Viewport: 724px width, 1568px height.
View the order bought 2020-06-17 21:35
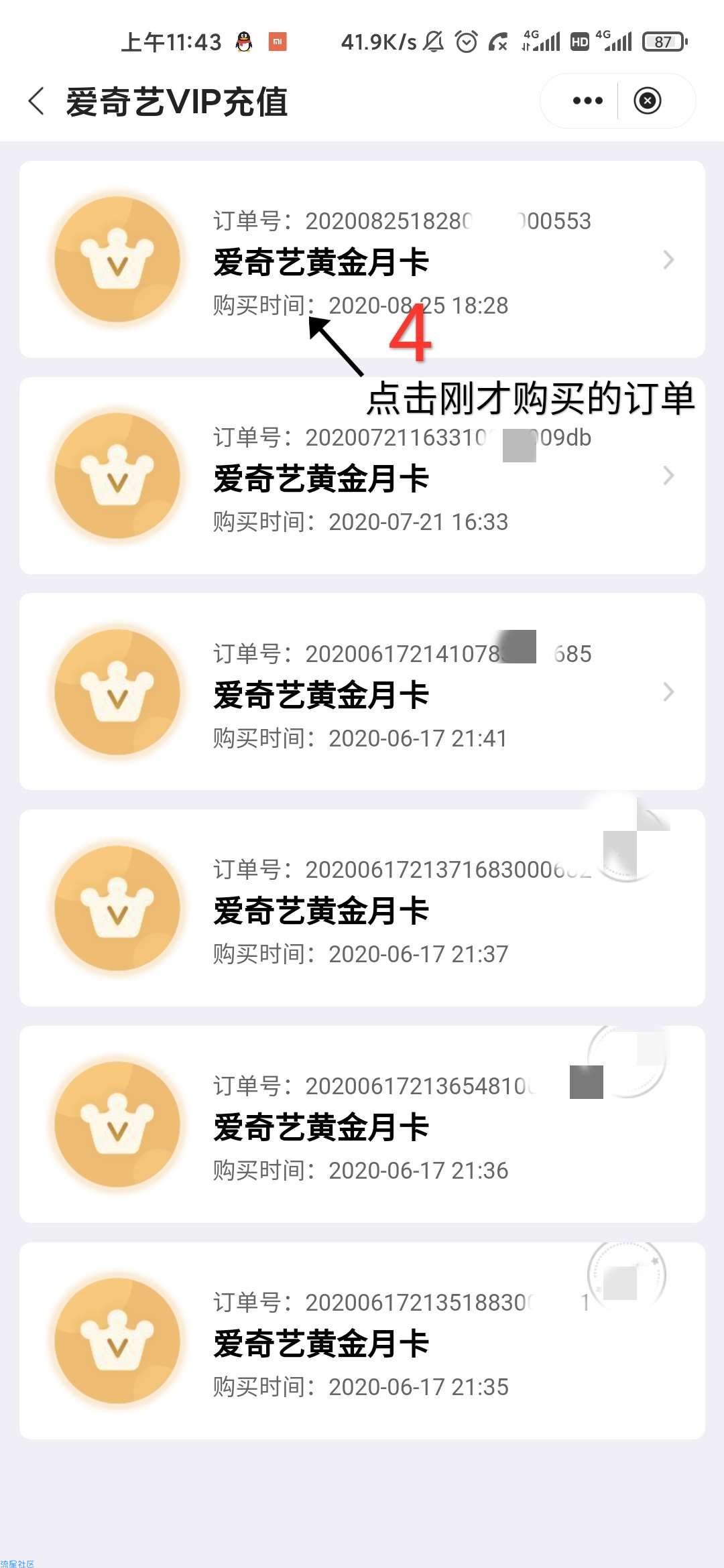[x=362, y=1341]
